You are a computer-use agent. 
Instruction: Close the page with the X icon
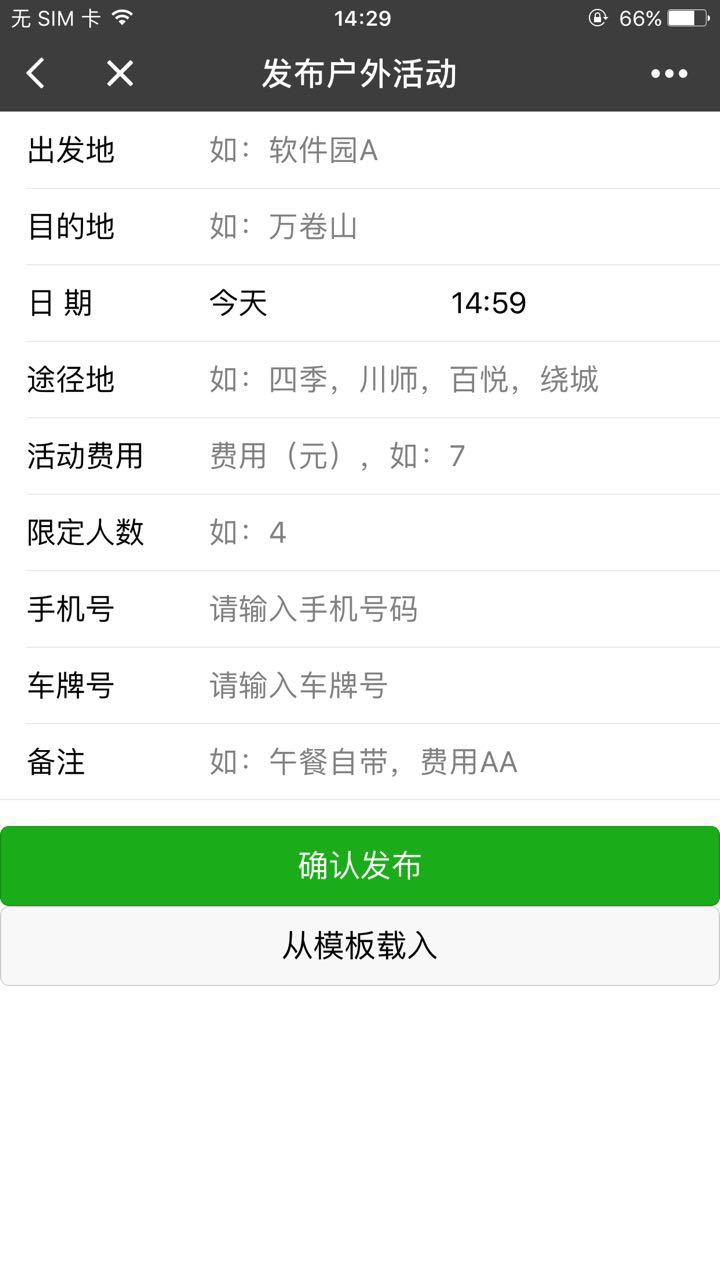(x=120, y=73)
